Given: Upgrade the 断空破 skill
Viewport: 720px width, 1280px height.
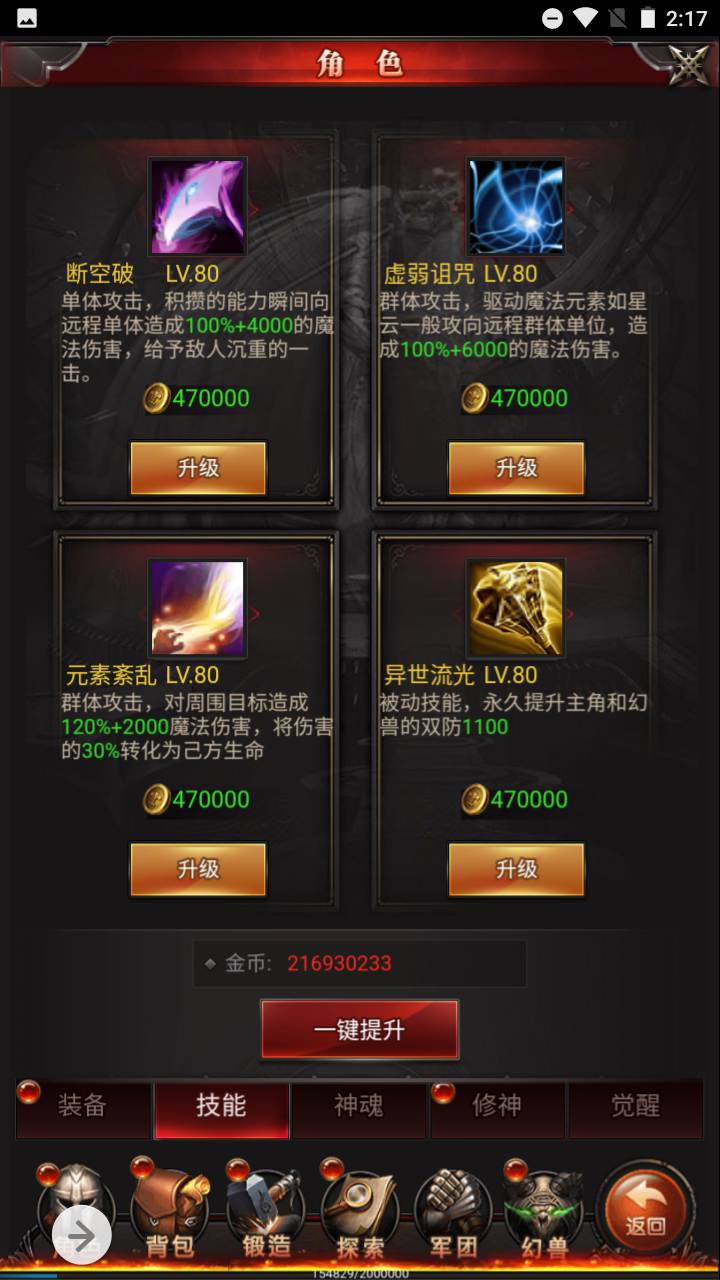Looking at the screenshot, I should pyautogui.click(x=198, y=468).
